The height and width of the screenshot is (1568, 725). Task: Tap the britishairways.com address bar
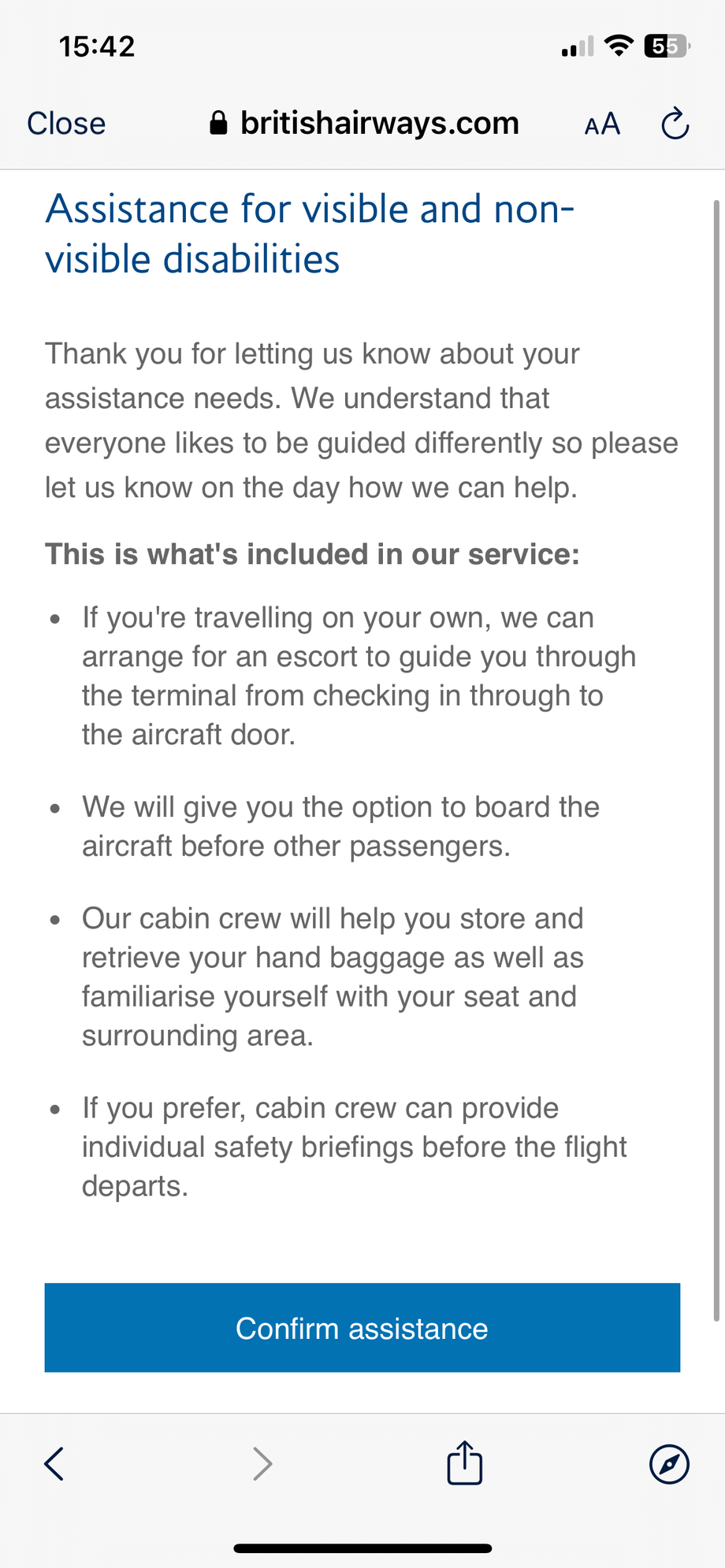(x=364, y=124)
